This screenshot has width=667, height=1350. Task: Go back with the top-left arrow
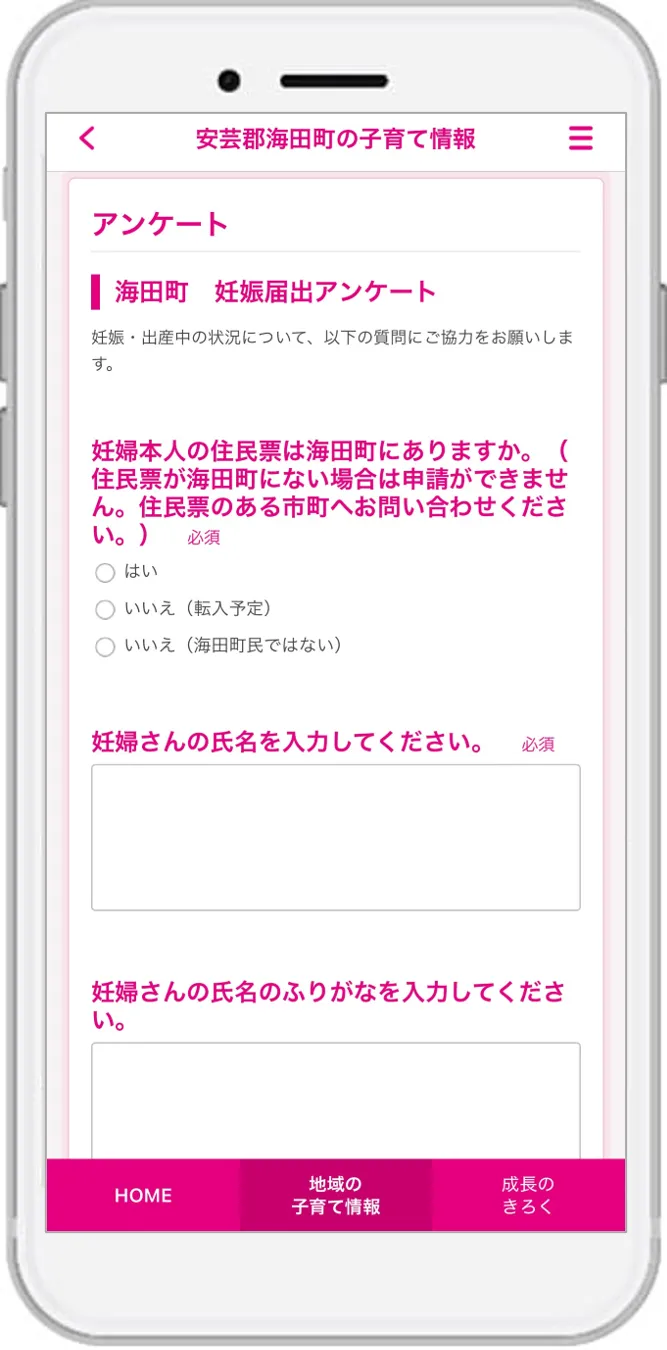coord(87,138)
